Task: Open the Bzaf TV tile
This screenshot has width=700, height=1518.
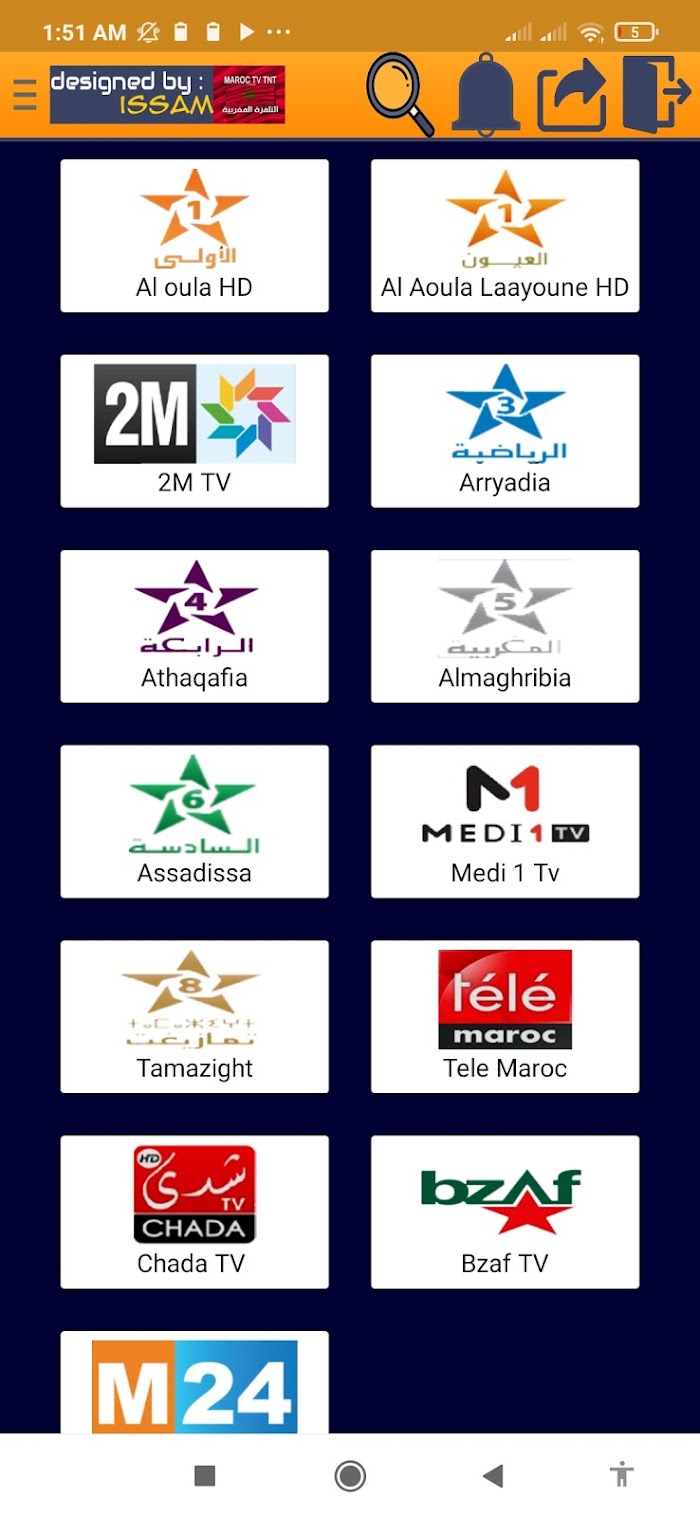Action: 505,1212
